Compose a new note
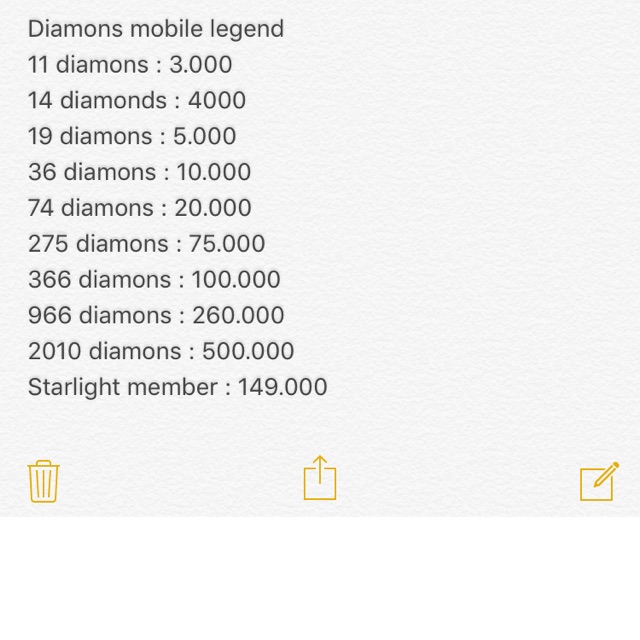640x640 pixels. [598, 481]
